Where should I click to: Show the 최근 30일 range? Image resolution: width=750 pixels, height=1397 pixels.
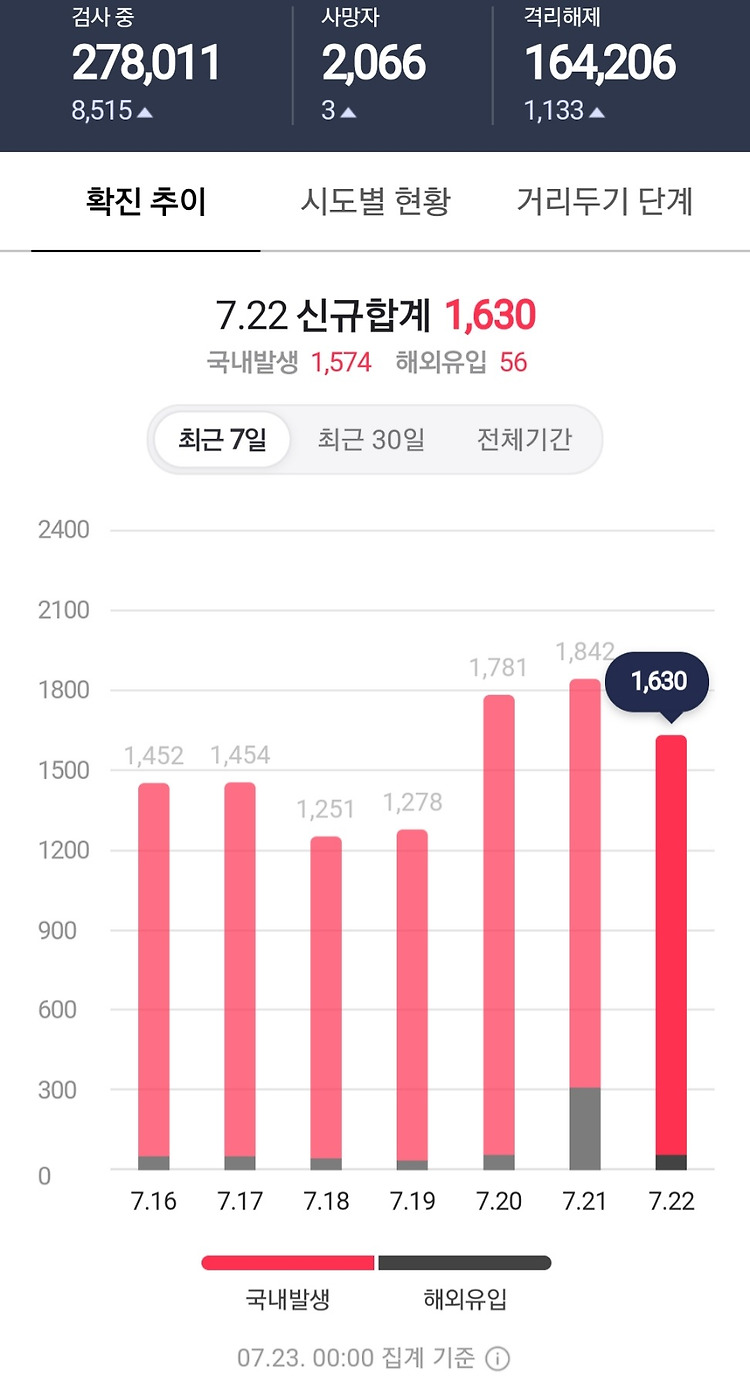(x=371, y=439)
